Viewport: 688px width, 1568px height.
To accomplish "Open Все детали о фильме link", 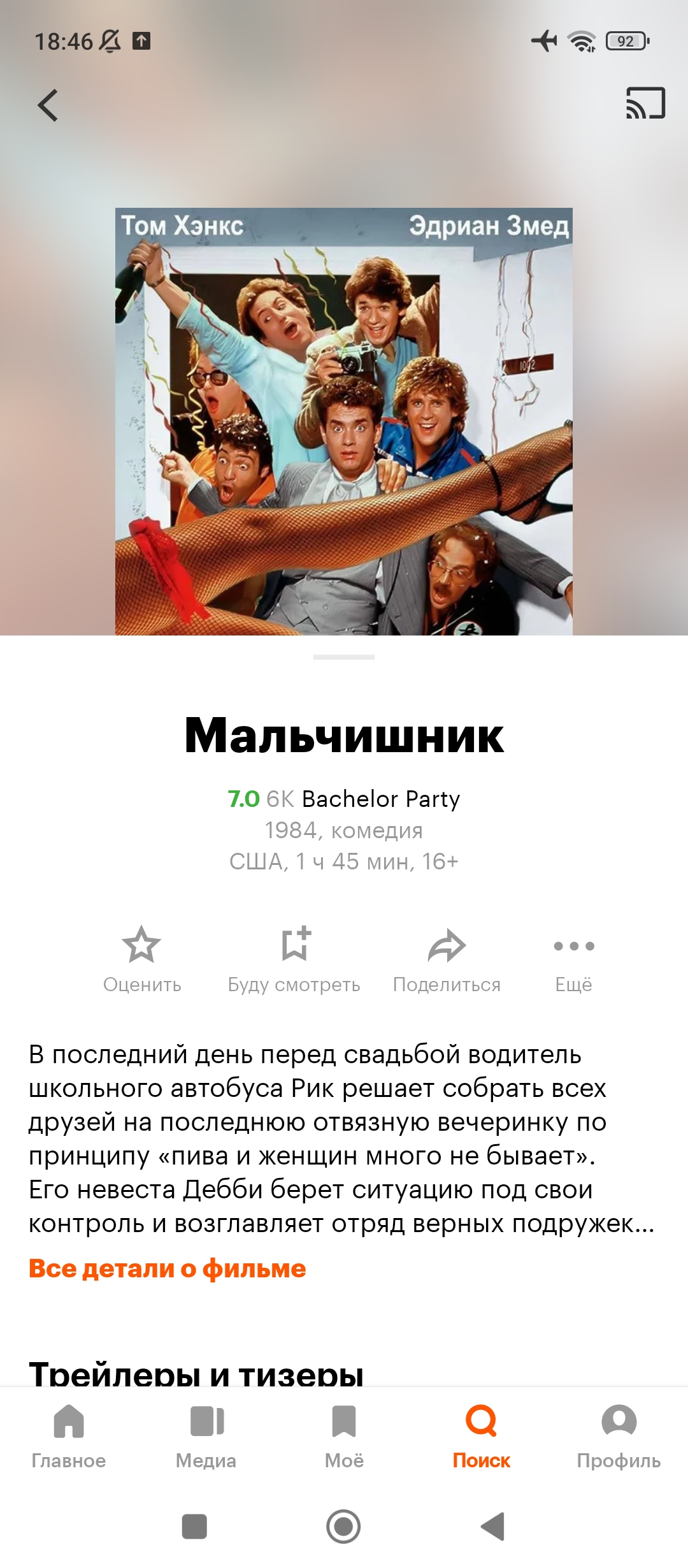I will pyautogui.click(x=168, y=1268).
